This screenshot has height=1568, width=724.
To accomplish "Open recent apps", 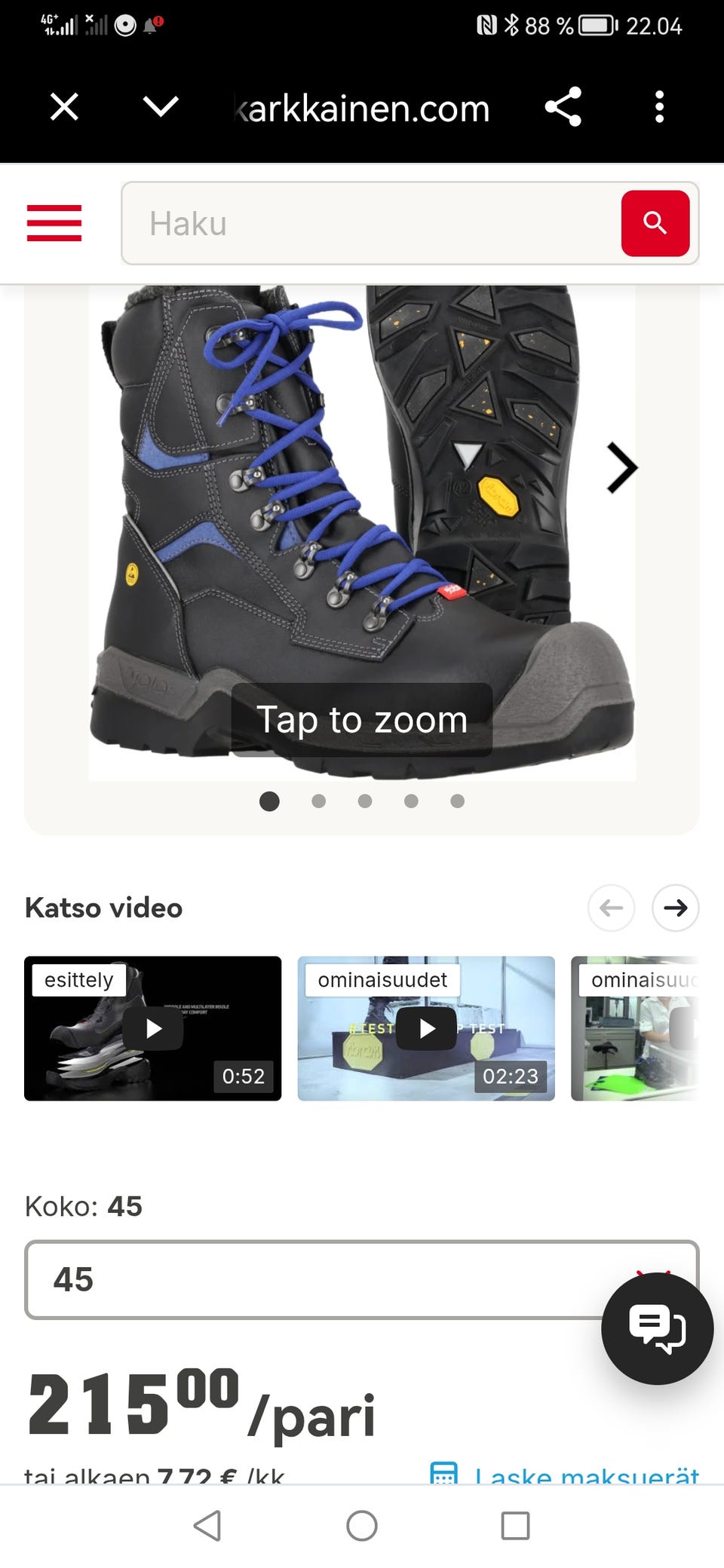I will [x=516, y=1526].
